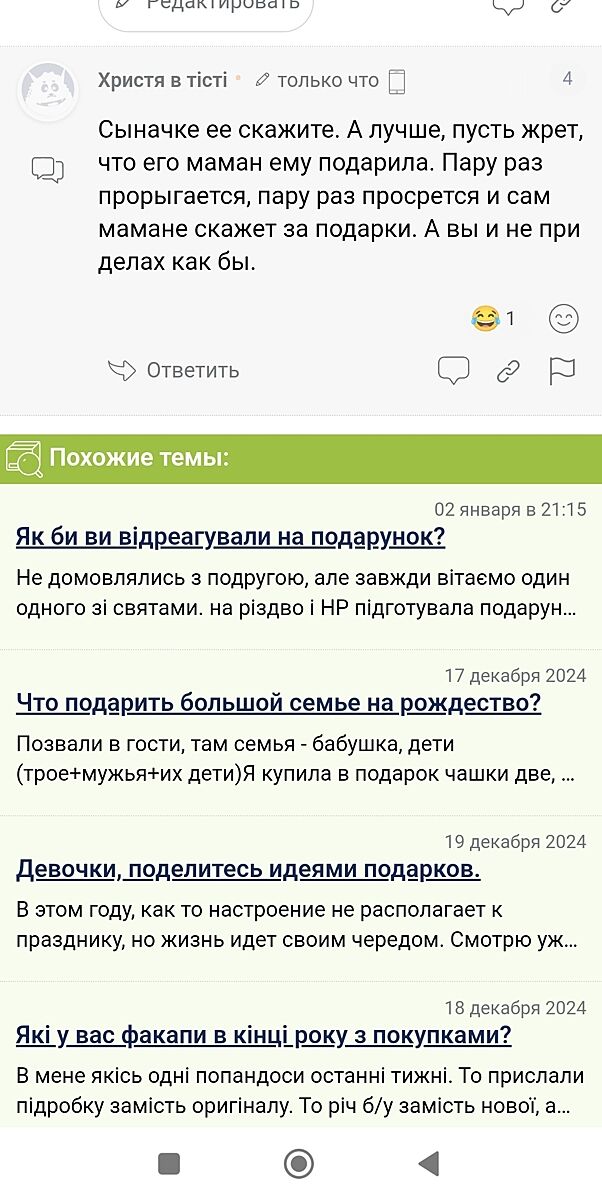Open "Что подарить большой семье на рождество?"
The width and height of the screenshot is (602, 1200).
click(278, 703)
